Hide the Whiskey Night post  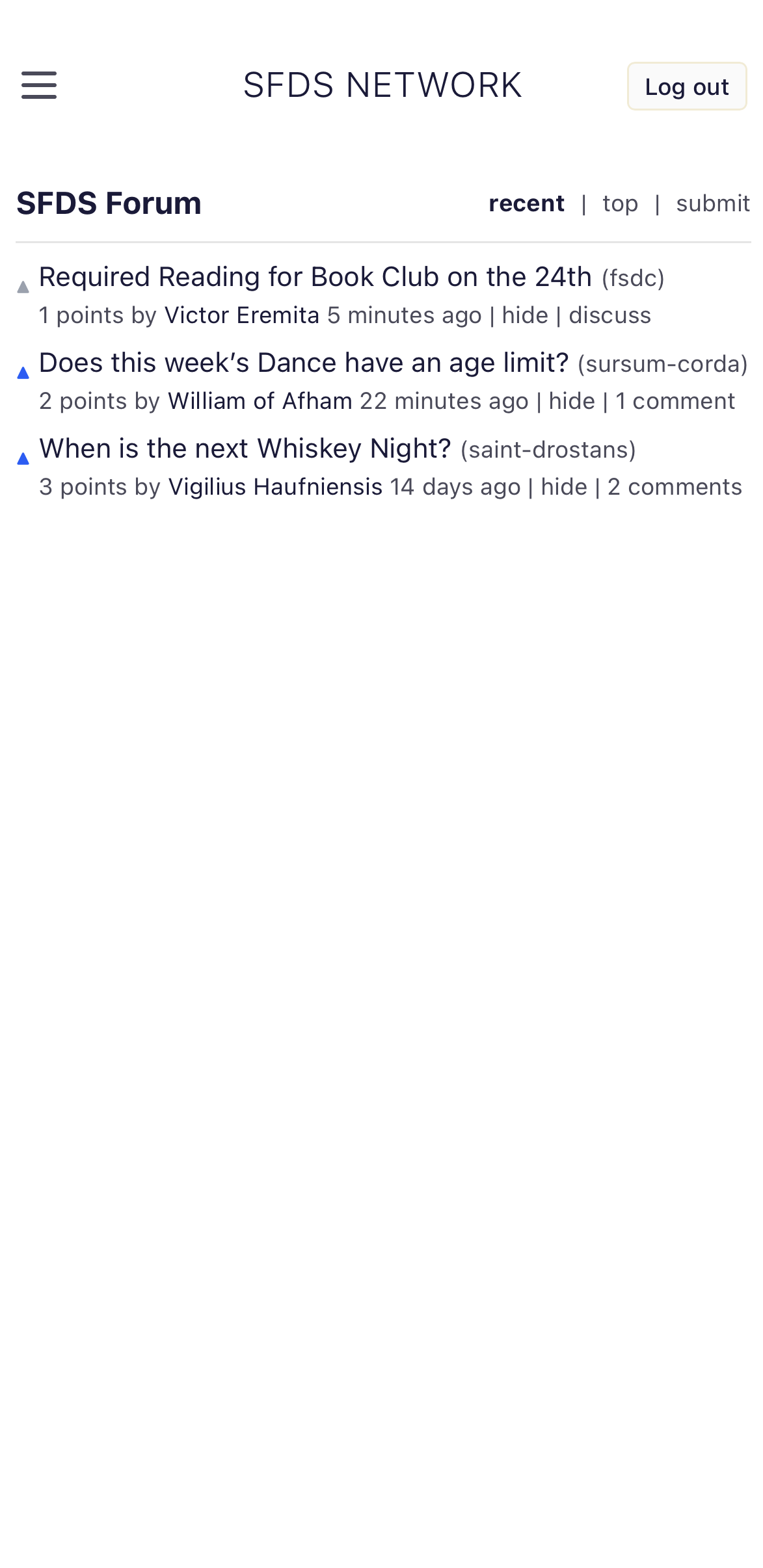563,487
